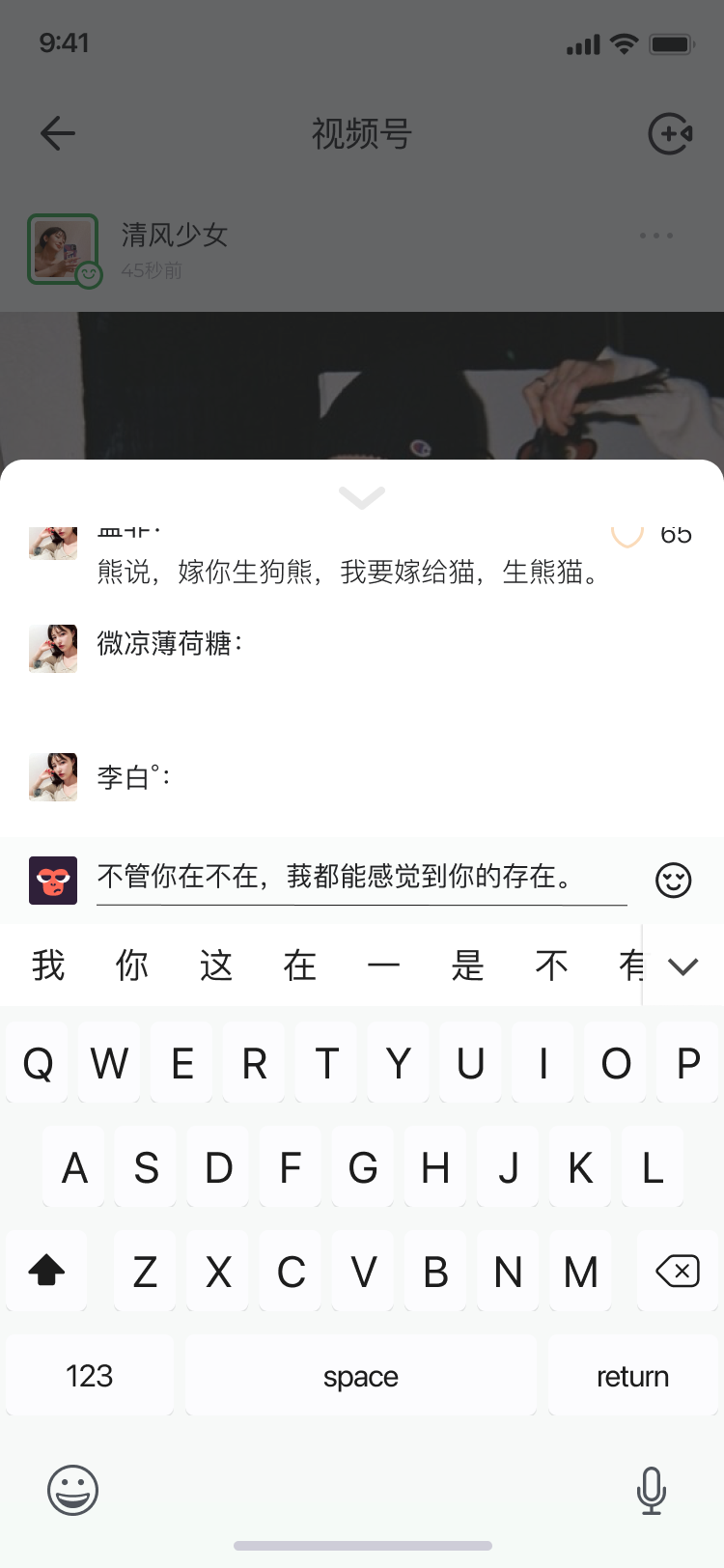The height and width of the screenshot is (1568, 724).
Task: Open the emoji sticker picker beside the input
Action: click(x=673, y=880)
